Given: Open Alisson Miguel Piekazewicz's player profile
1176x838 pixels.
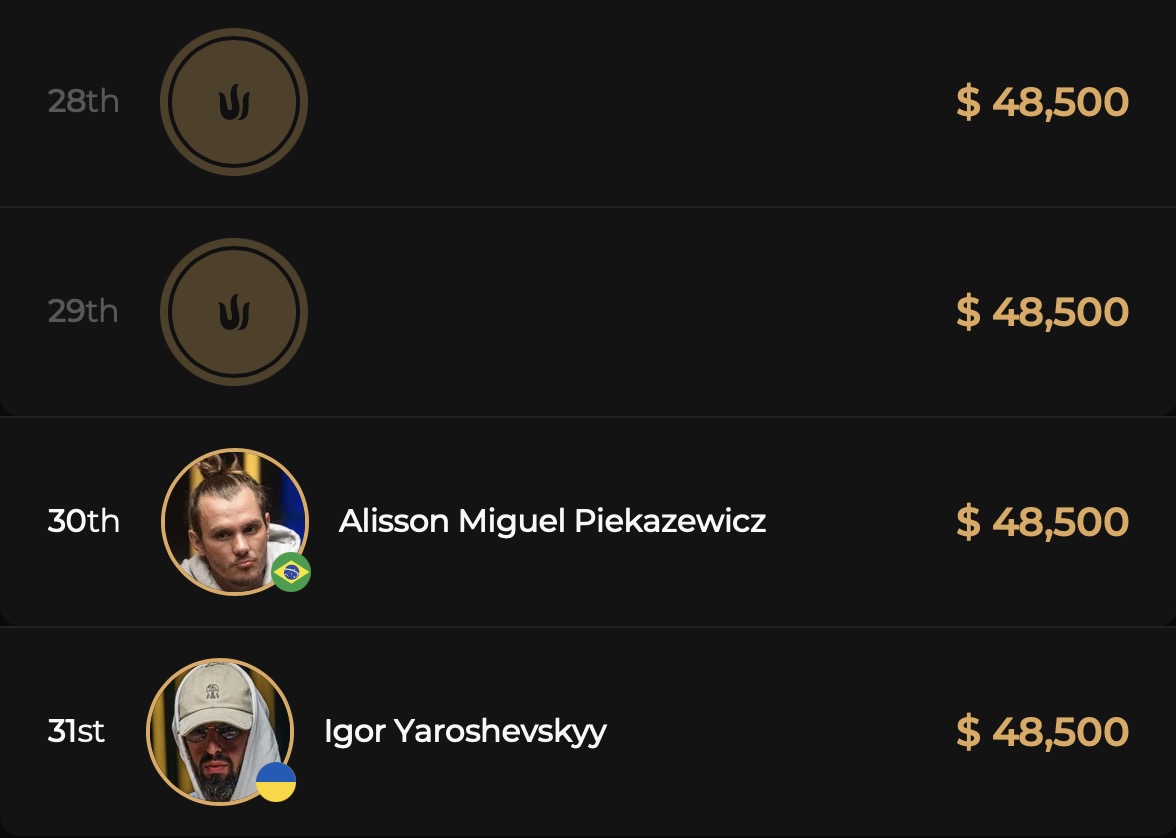Looking at the screenshot, I should coord(552,521).
